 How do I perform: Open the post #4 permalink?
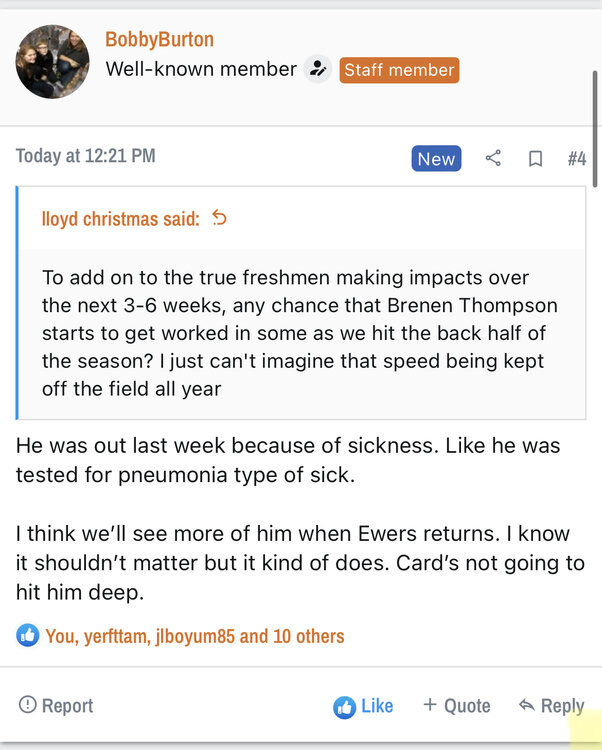(x=576, y=158)
